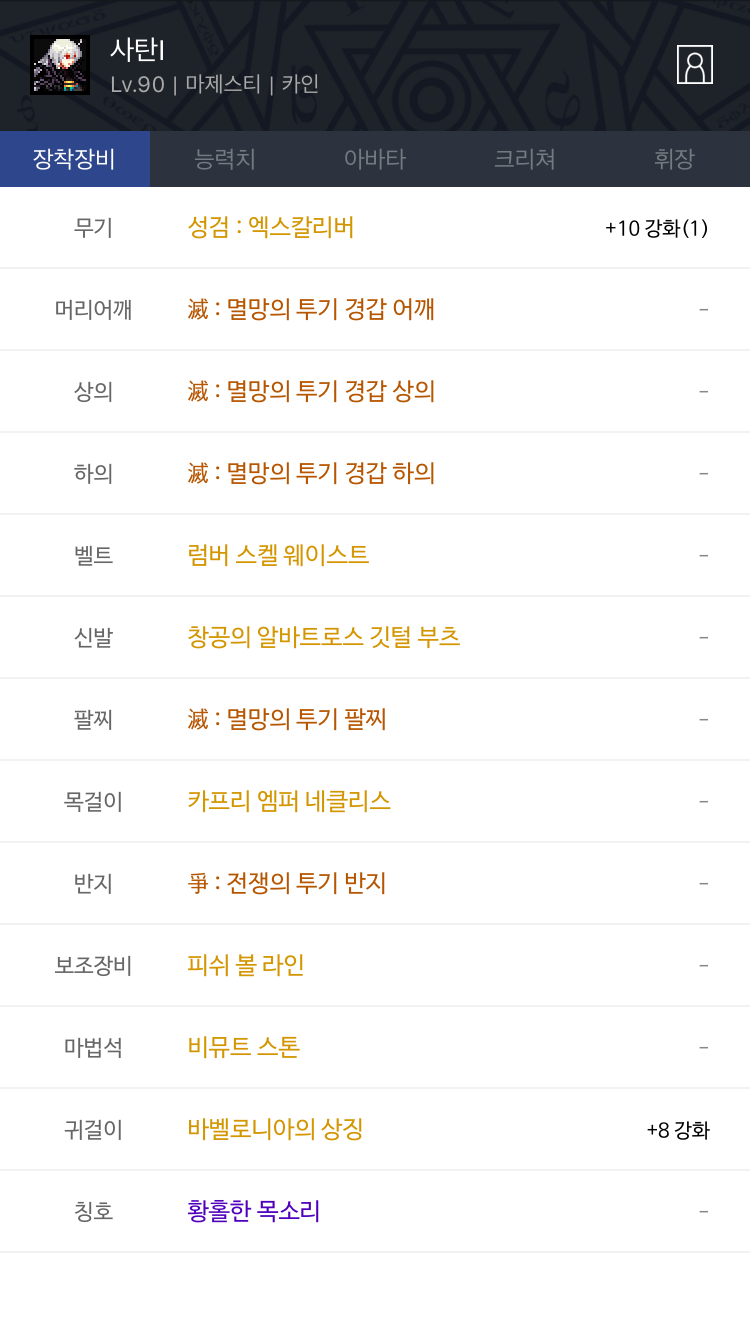Image resolution: width=750 pixels, height=1334 pixels.
Task: Open 멸망의 투기 경갑 하의 item
Action: (311, 473)
